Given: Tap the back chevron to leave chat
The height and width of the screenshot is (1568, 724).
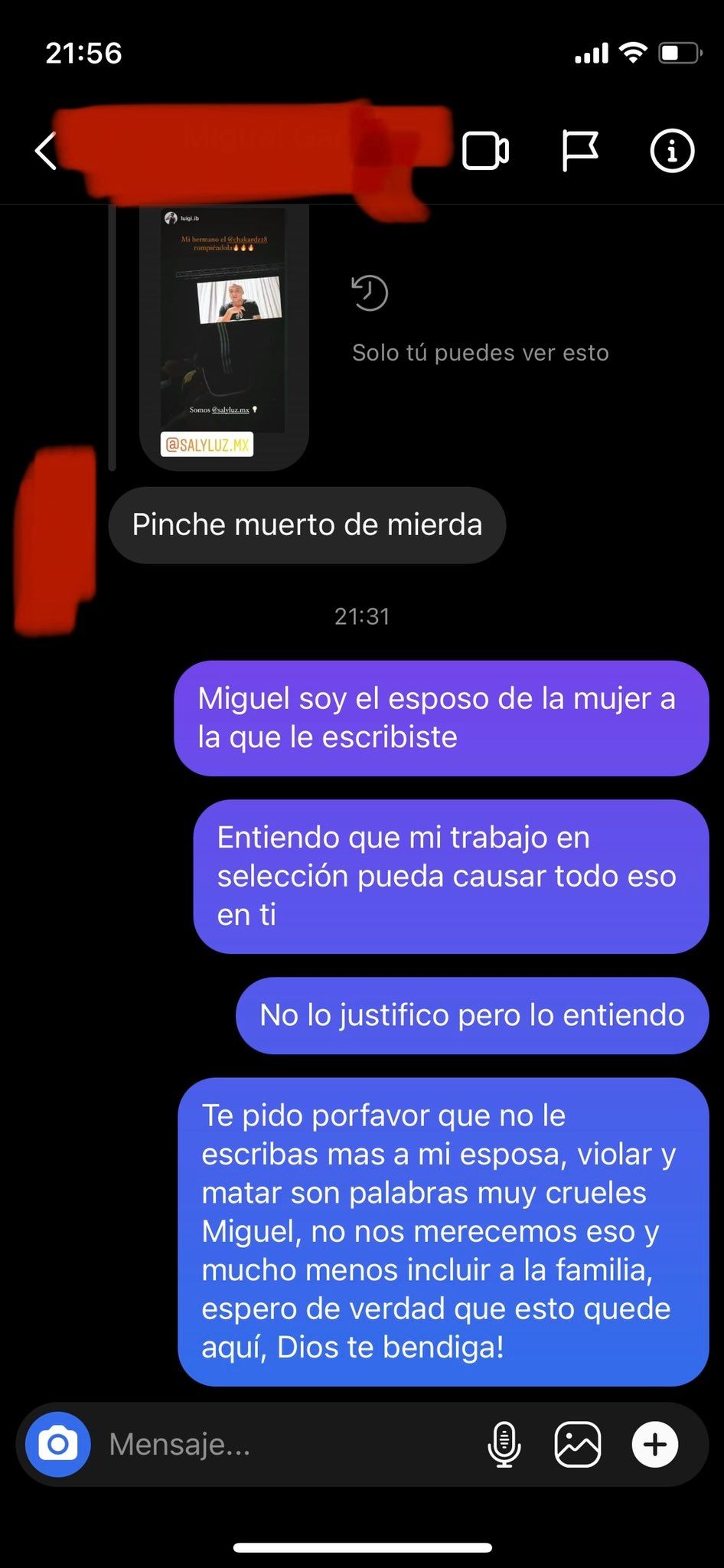Looking at the screenshot, I should tap(44, 151).
